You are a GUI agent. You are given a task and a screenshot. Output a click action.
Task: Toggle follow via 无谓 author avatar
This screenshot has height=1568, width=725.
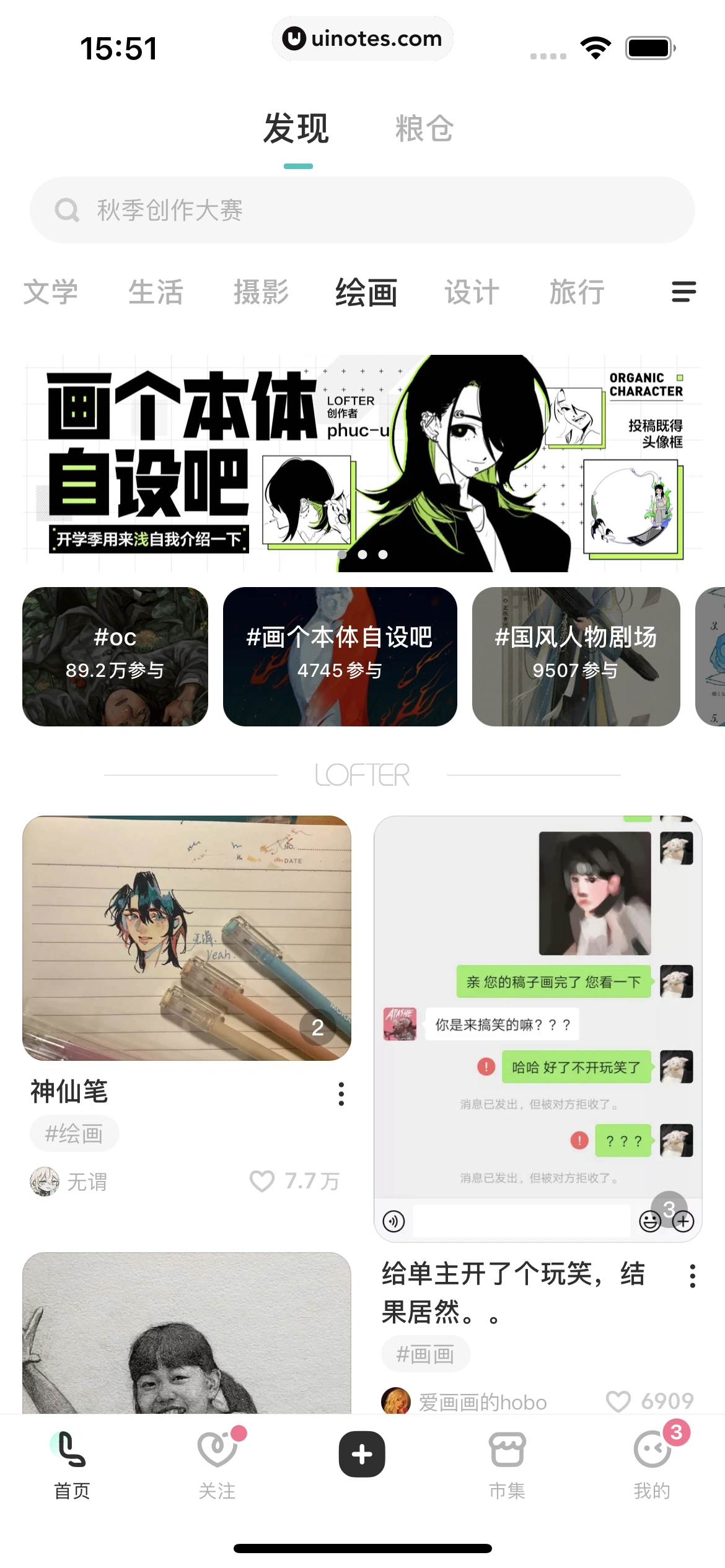pos(45,1180)
